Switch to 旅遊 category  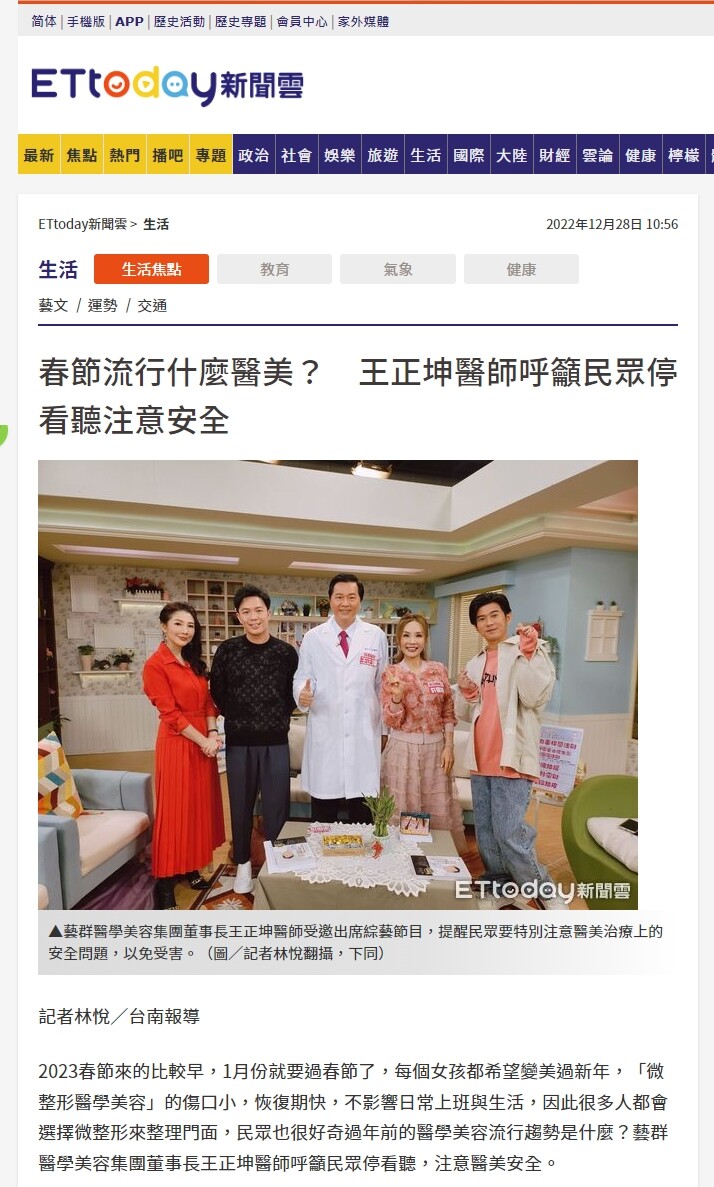coord(382,155)
